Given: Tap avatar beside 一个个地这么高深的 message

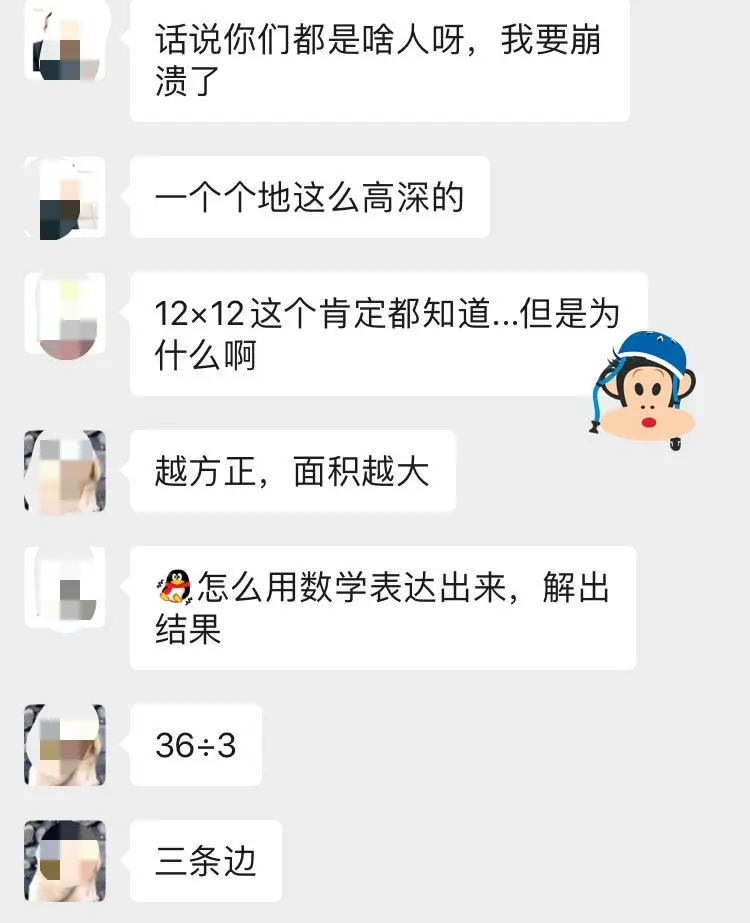Looking at the screenshot, I should (x=65, y=198).
